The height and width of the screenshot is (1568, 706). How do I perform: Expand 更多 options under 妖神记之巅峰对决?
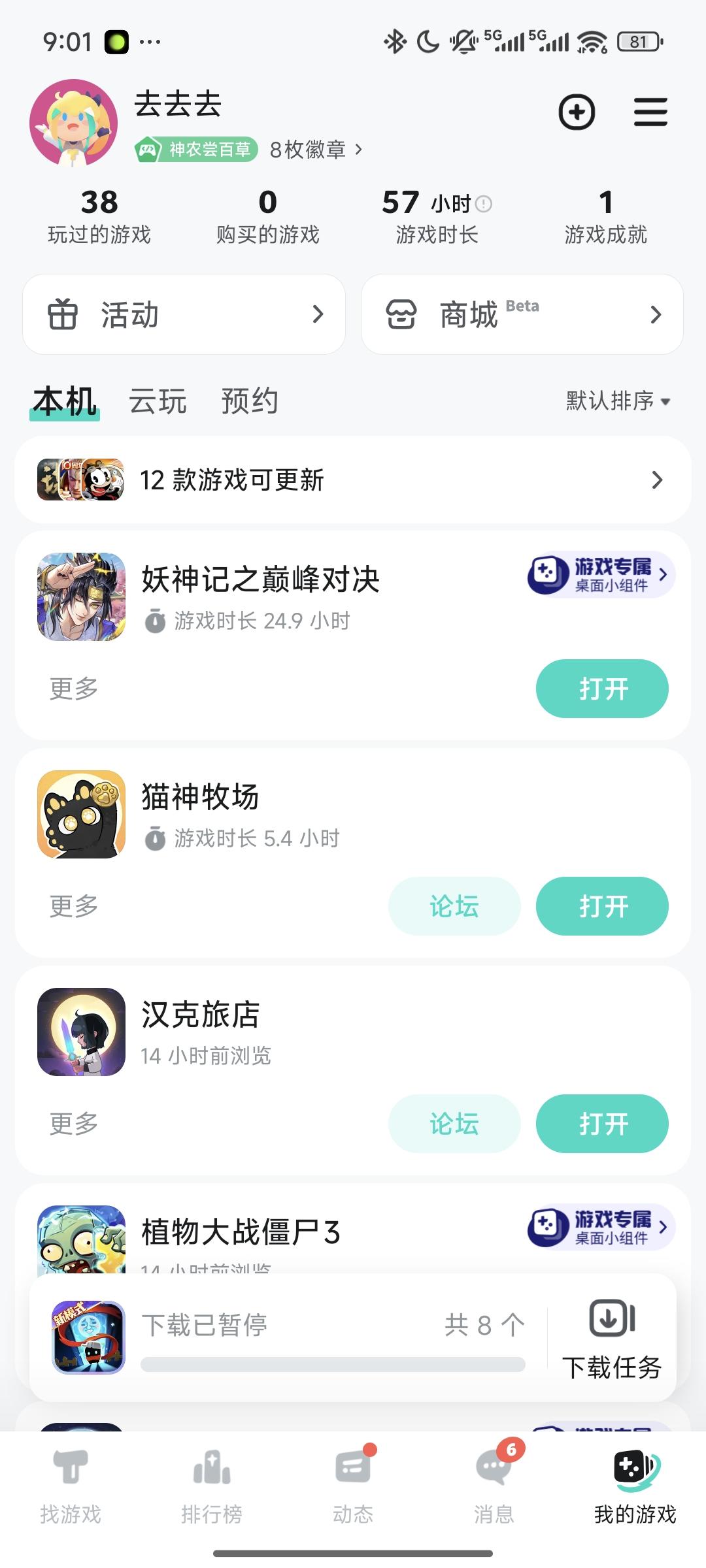(x=73, y=688)
